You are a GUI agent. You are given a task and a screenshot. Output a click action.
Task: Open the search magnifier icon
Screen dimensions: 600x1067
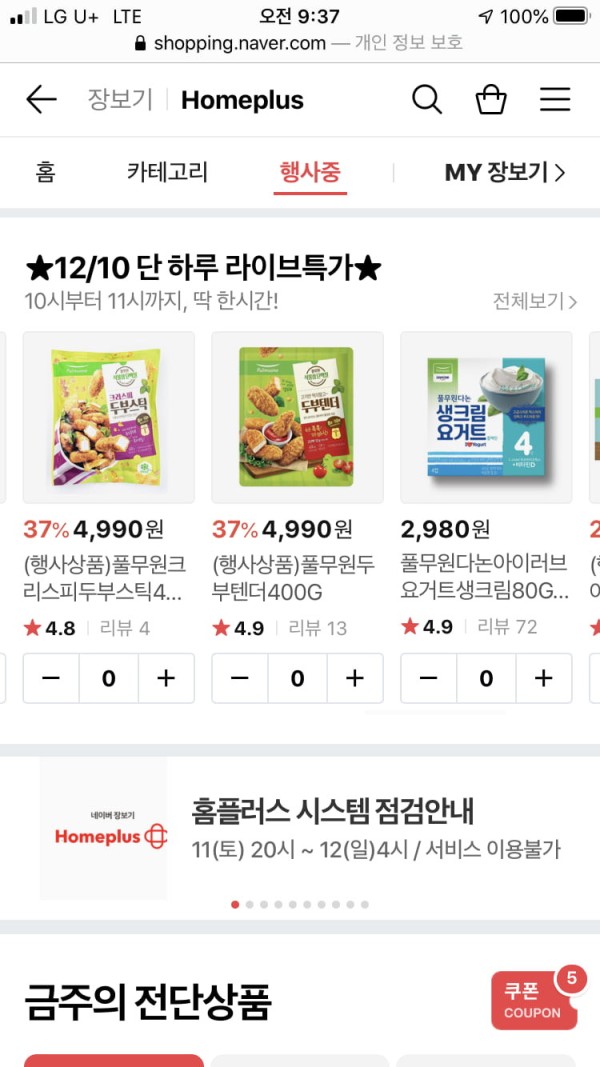tap(427, 99)
